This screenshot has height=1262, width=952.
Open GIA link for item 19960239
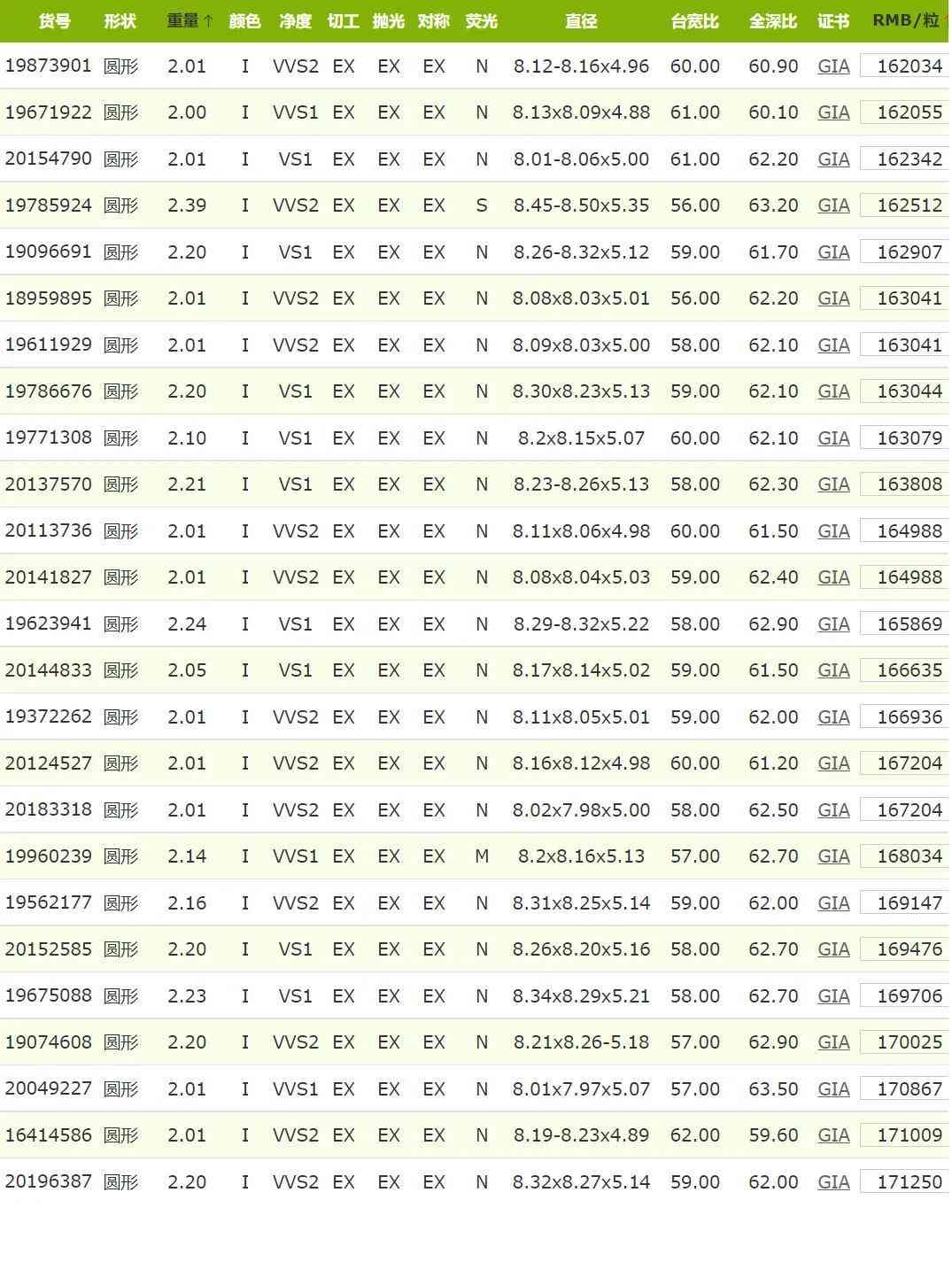[x=832, y=856]
